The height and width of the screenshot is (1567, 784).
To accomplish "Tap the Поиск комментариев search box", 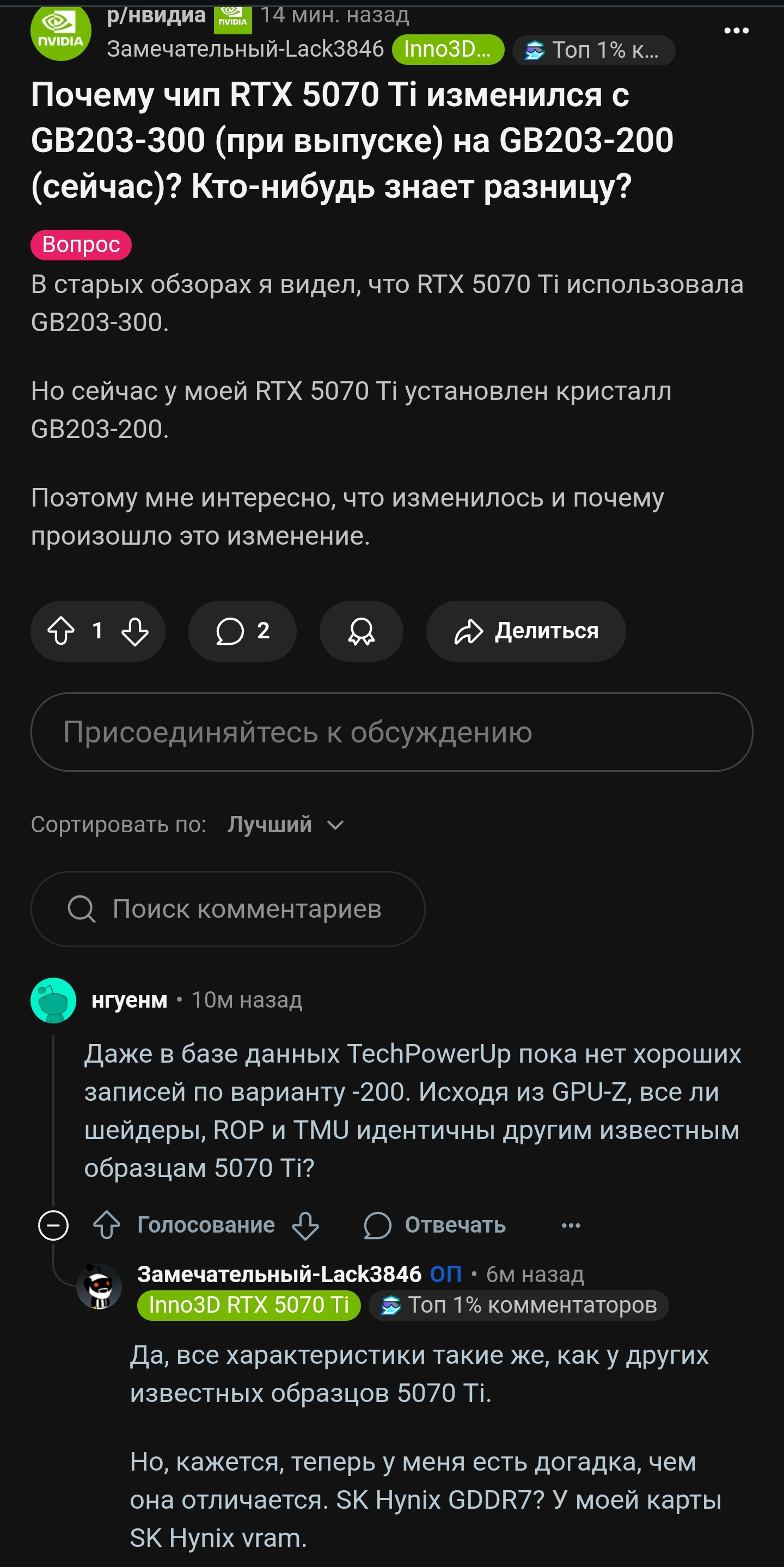I will pyautogui.click(x=228, y=909).
